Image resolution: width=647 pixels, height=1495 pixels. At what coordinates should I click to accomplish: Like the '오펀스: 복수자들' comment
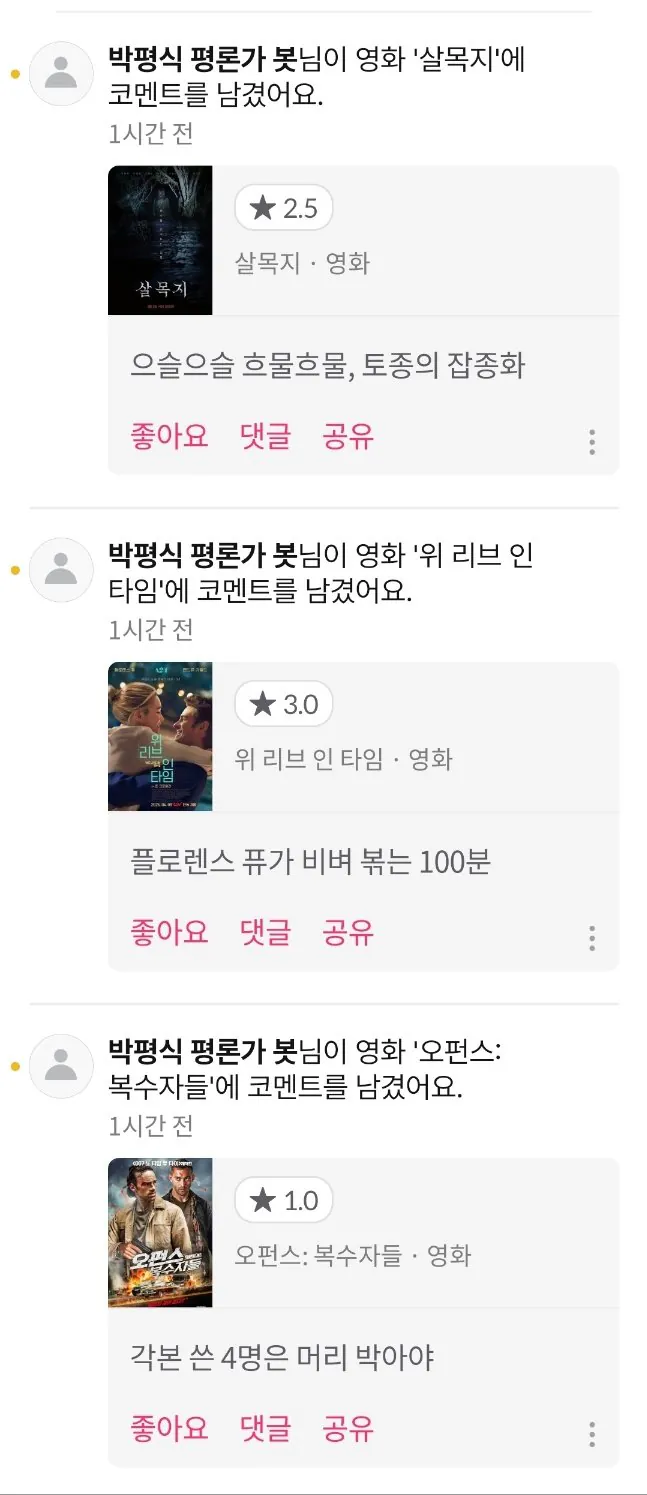click(169, 1429)
